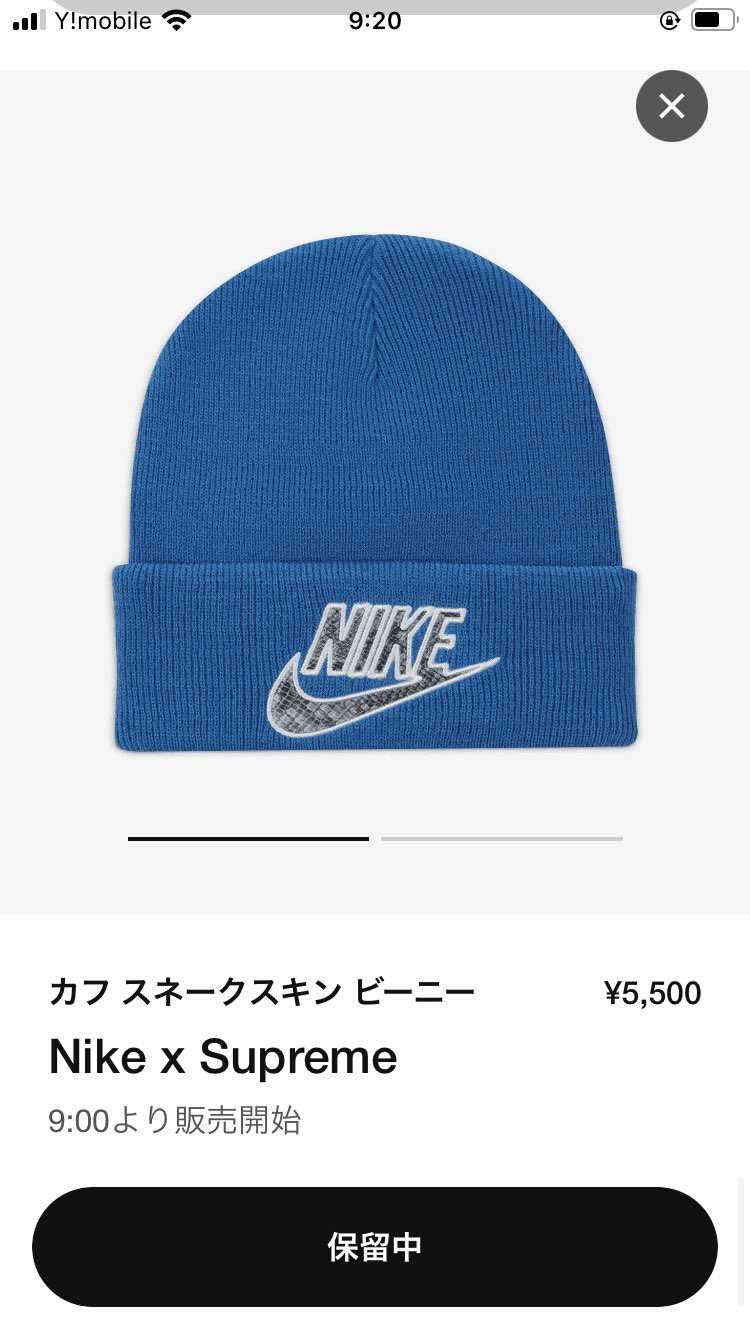Tap the 9:20 clock in status bar

click(376, 20)
